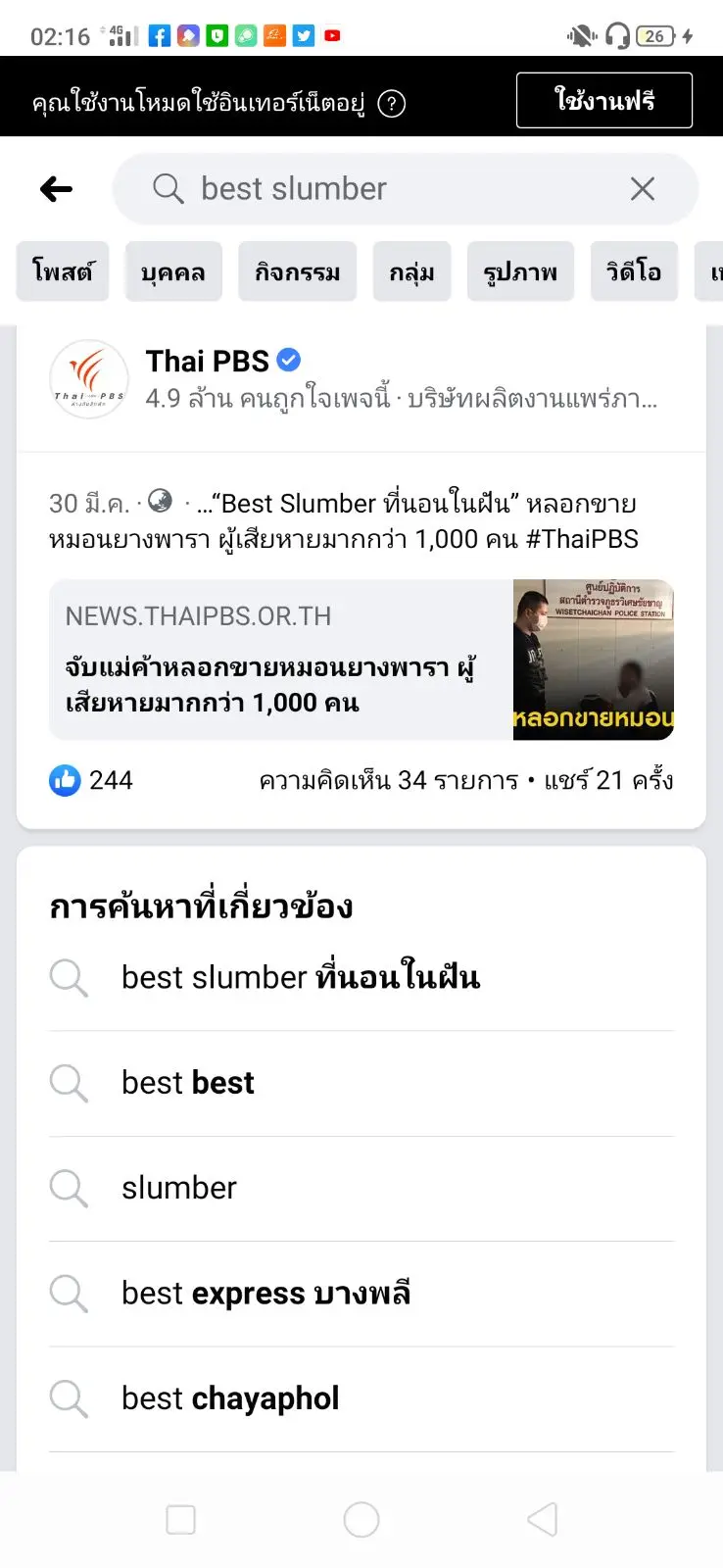View the 244 reactions on the post

[91, 780]
